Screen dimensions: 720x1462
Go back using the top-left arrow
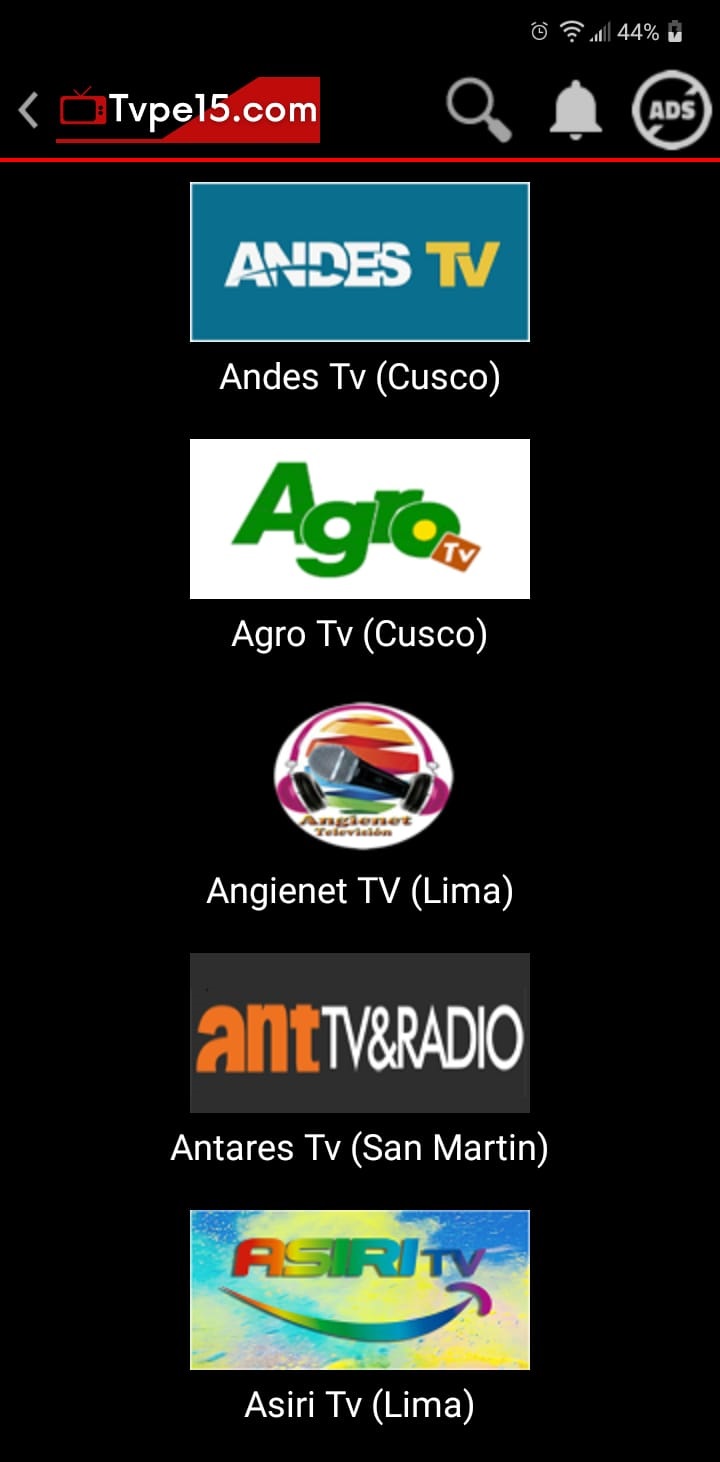click(x=29, y=110)
